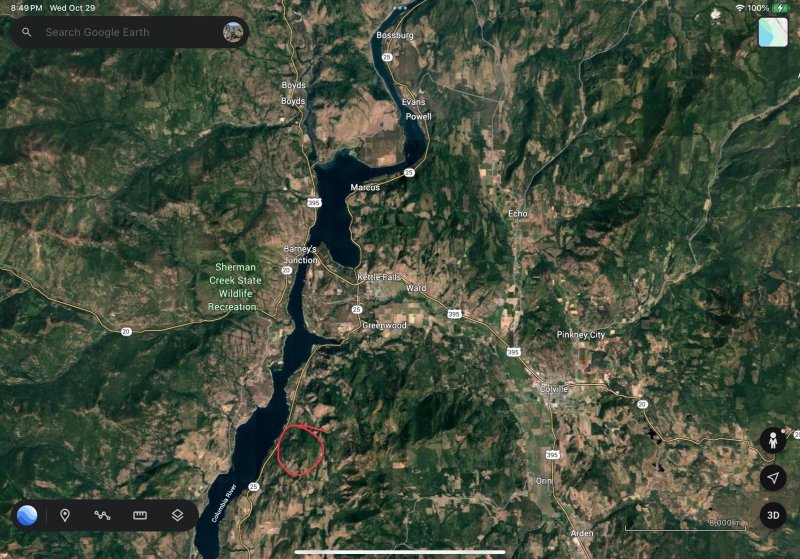Image resolution: width=800 pixels, height=559 pixels.
Task: Select the ruler measure tool
Action: point(140,515)
